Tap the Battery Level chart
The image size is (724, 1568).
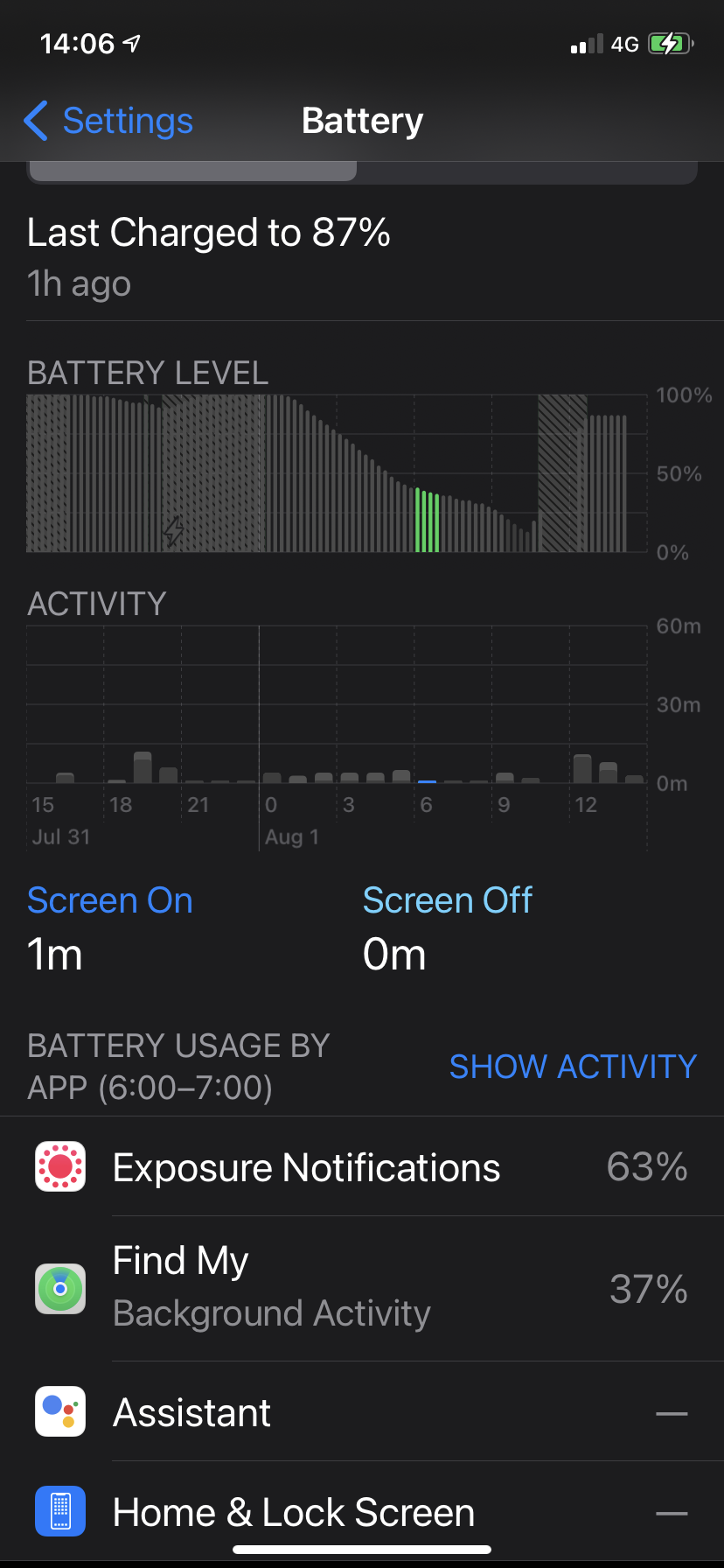click(x=337, y=473)
